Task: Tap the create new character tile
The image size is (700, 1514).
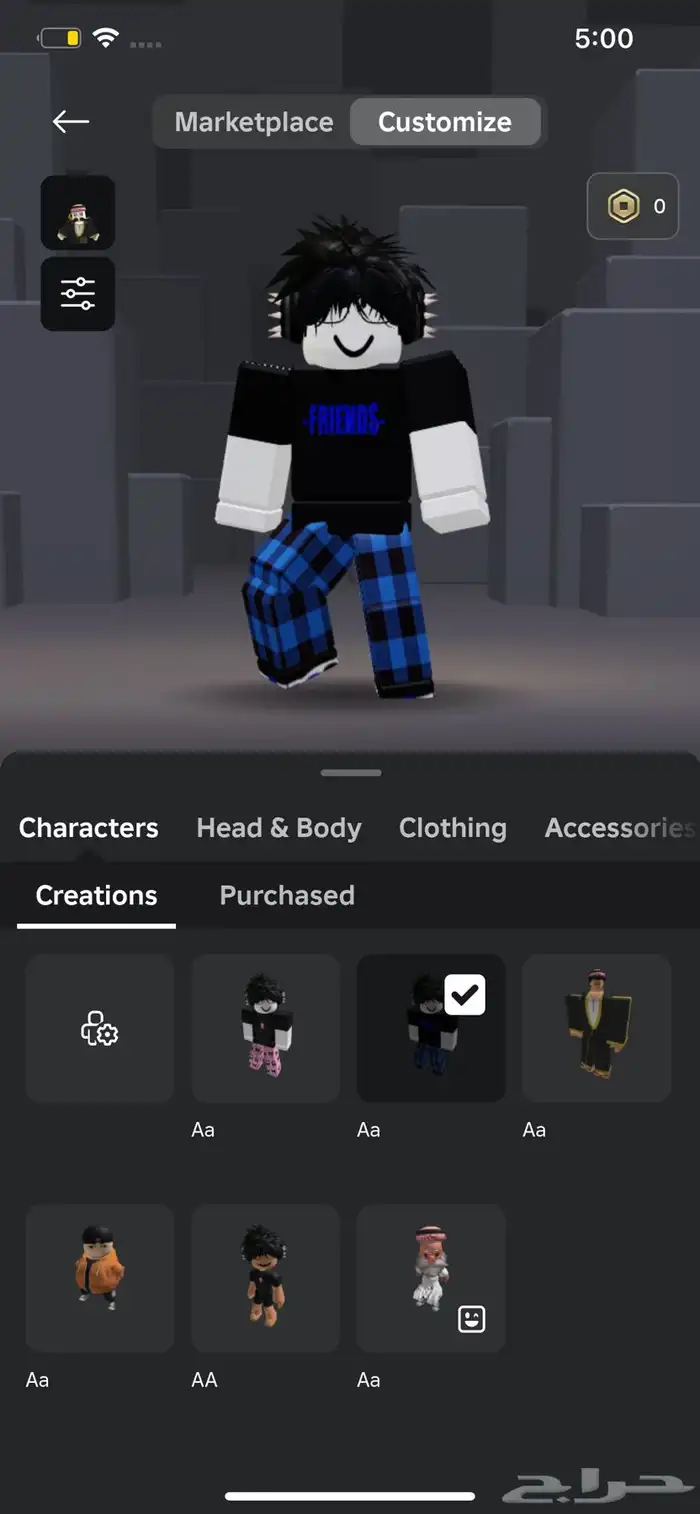Action: point(100,1028)
